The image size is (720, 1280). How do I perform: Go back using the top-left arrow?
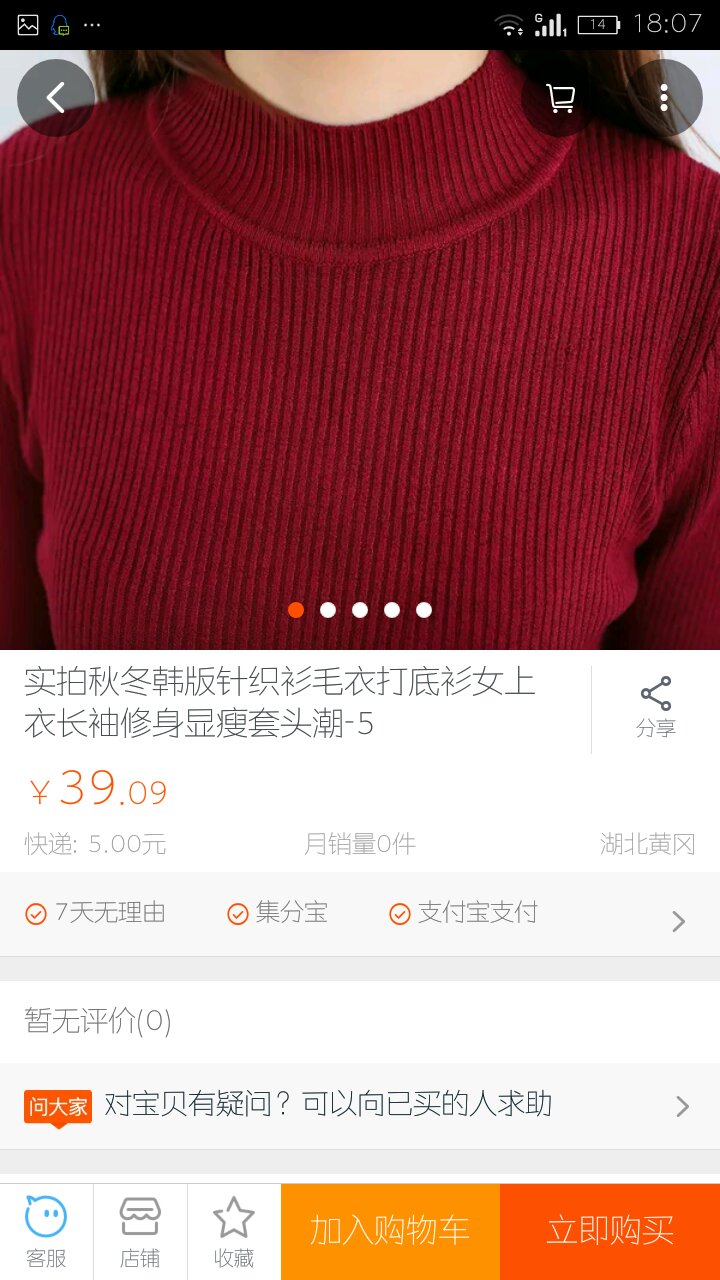click(56, 98)
